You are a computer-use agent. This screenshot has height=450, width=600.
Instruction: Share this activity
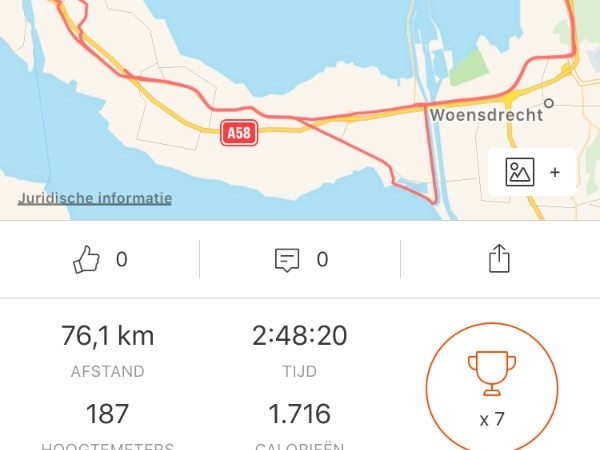[x=499, y=260]
